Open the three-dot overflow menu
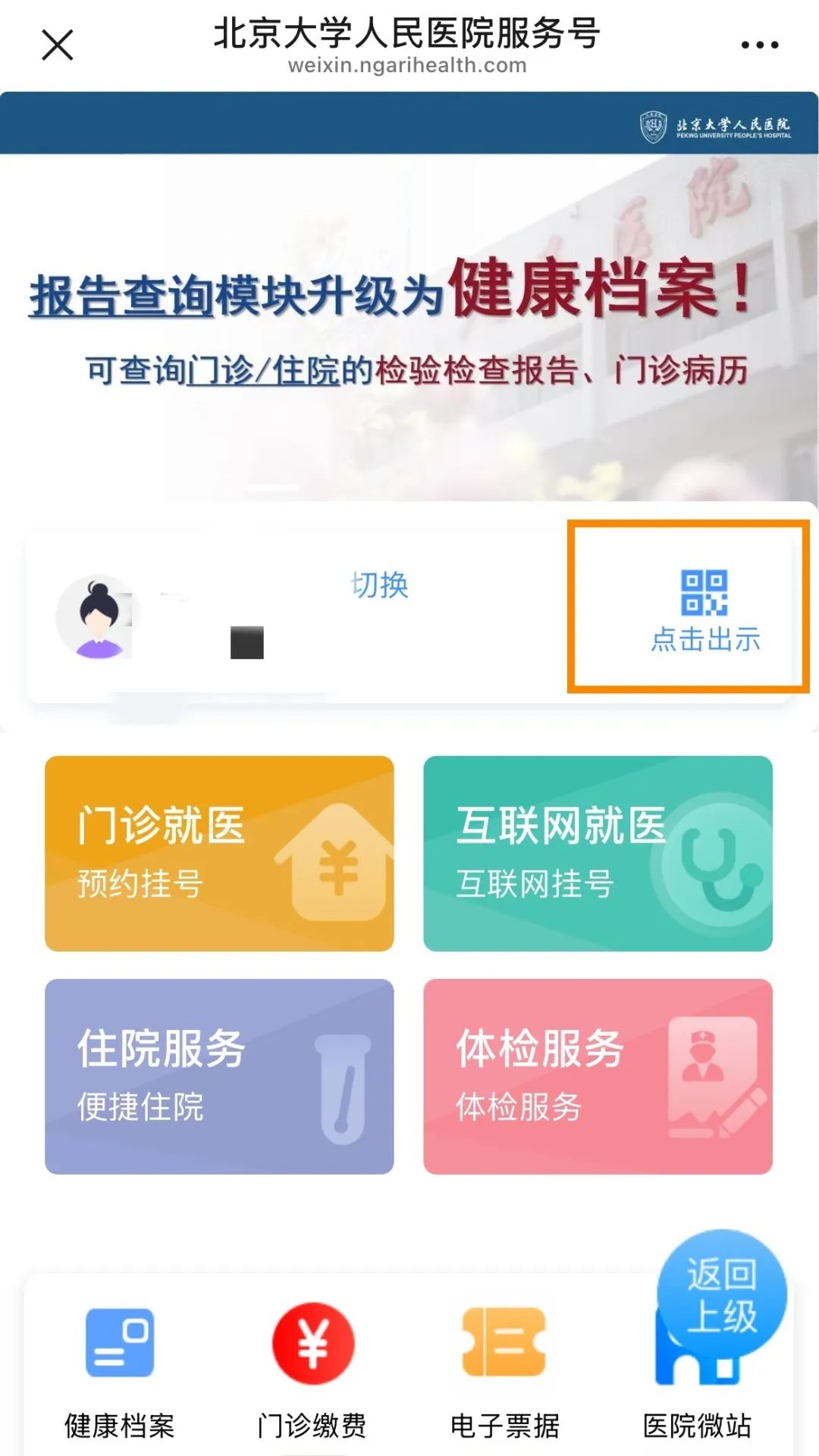This screenshot has height=1456, width=819. coord(759,45)
